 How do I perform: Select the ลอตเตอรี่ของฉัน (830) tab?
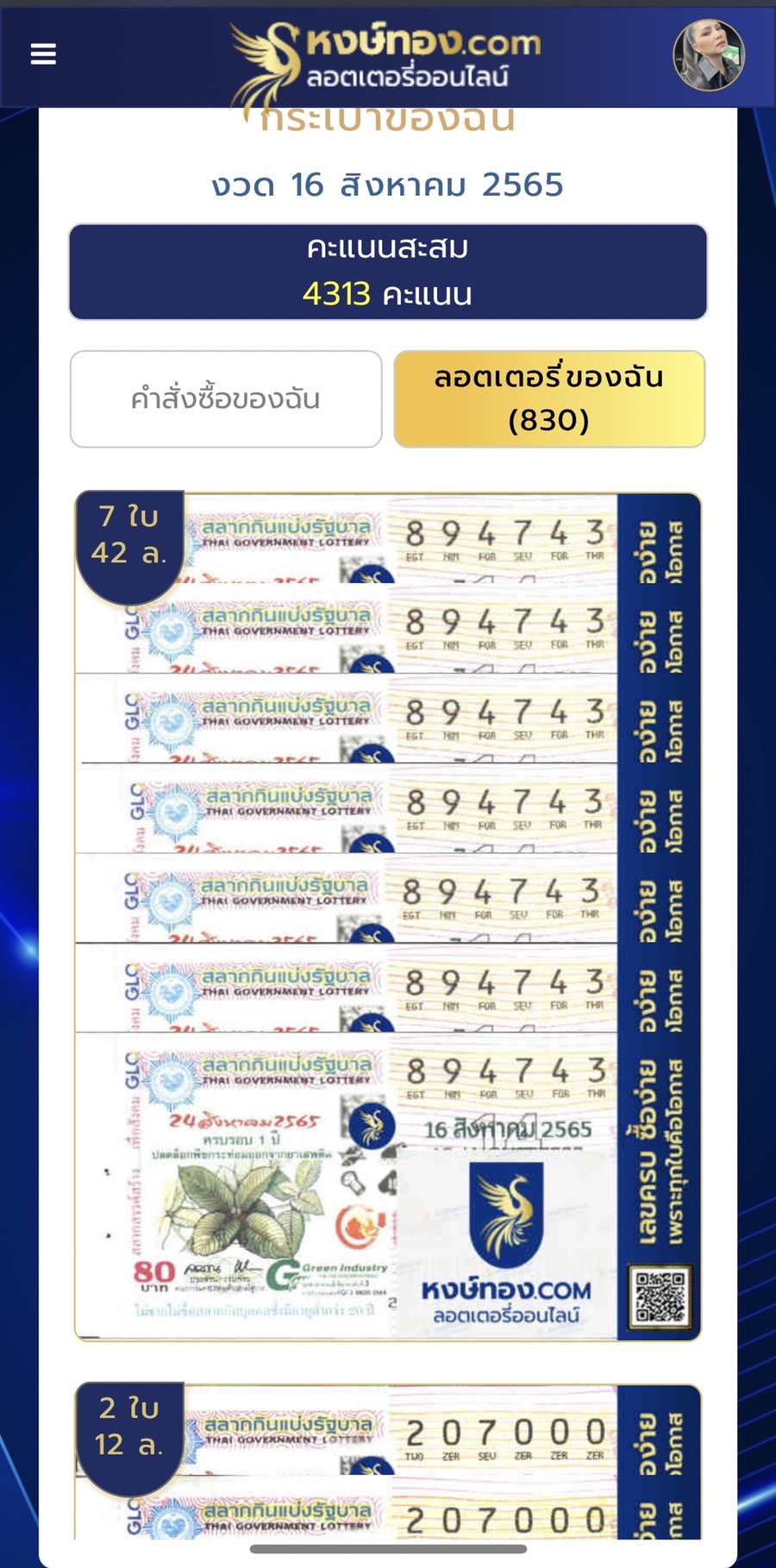click(549, 398)
